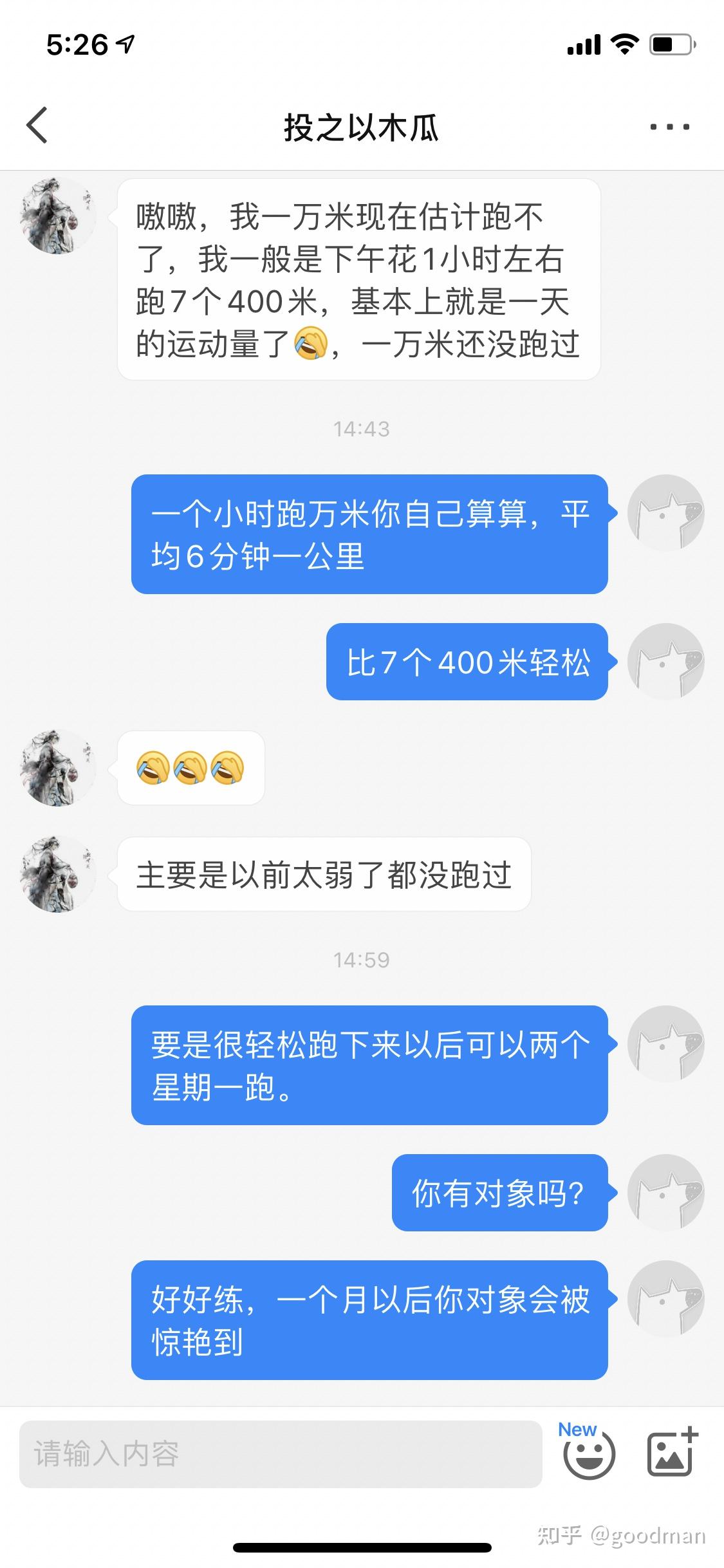724x1568 pixels.
Task: Open my avatar next to 你有对象吗?
Action: click(665, 1193)
